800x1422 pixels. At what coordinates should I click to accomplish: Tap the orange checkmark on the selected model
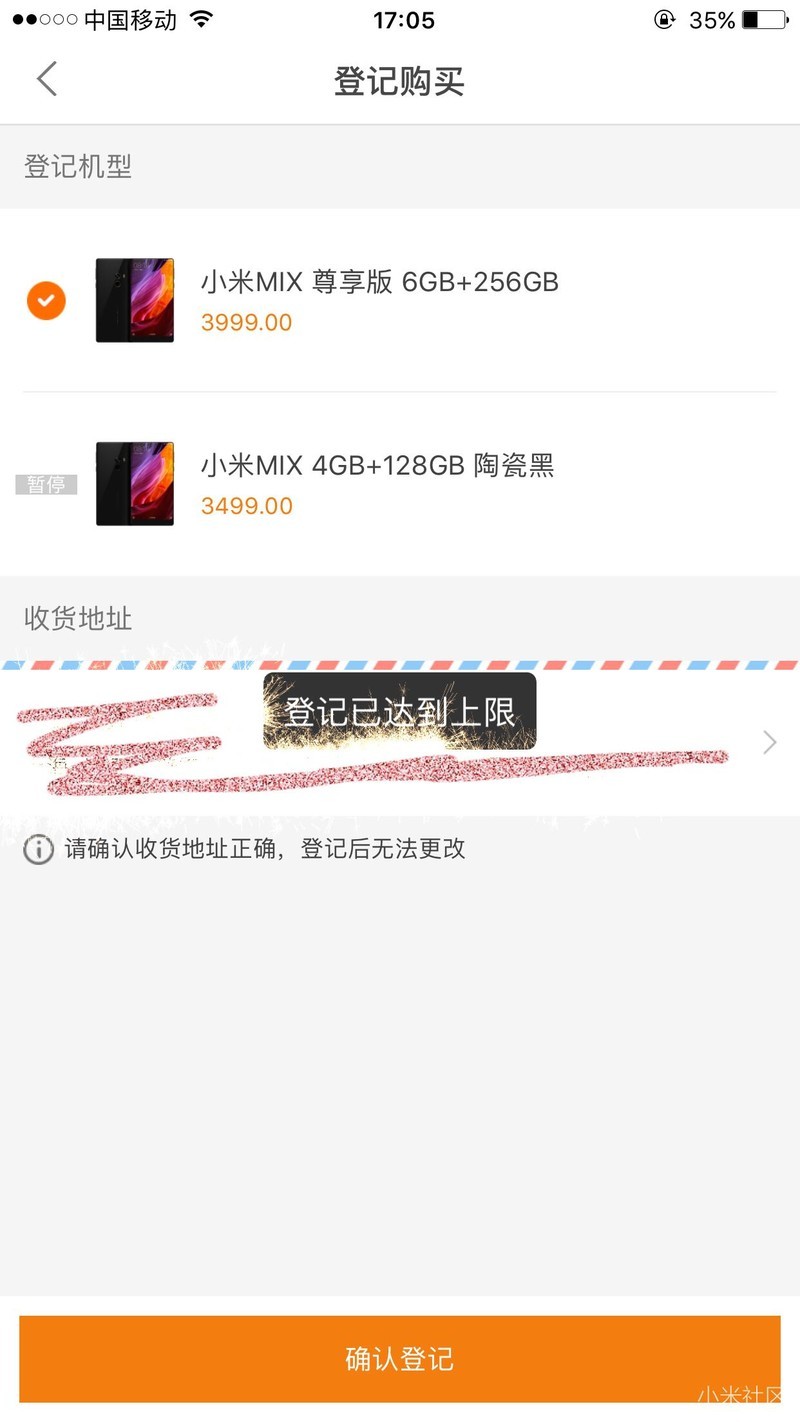coord(44,300)
